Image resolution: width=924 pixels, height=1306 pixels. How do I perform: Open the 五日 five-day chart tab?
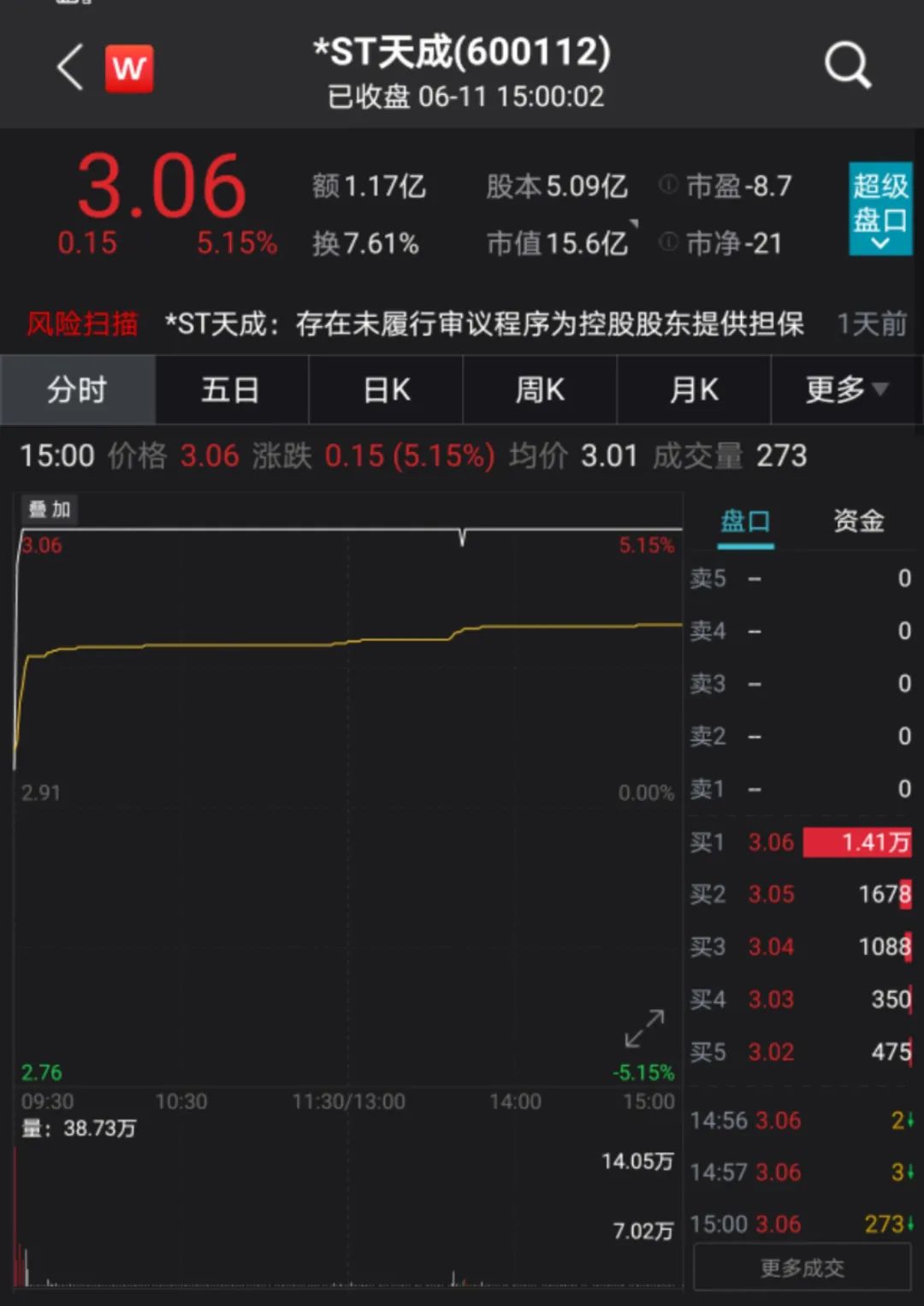[232, 390]
